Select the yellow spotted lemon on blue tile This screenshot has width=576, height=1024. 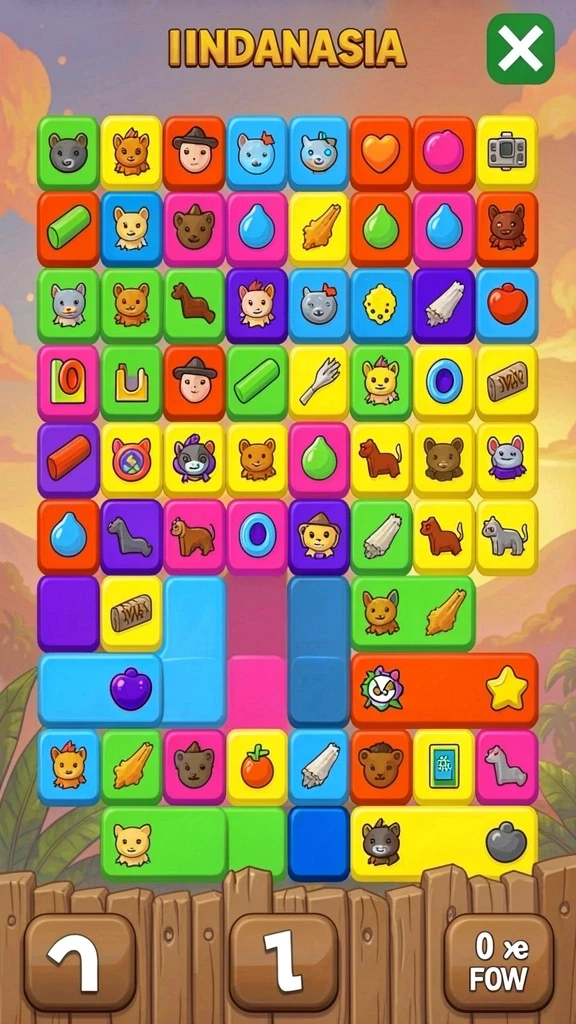click(381, 306)
